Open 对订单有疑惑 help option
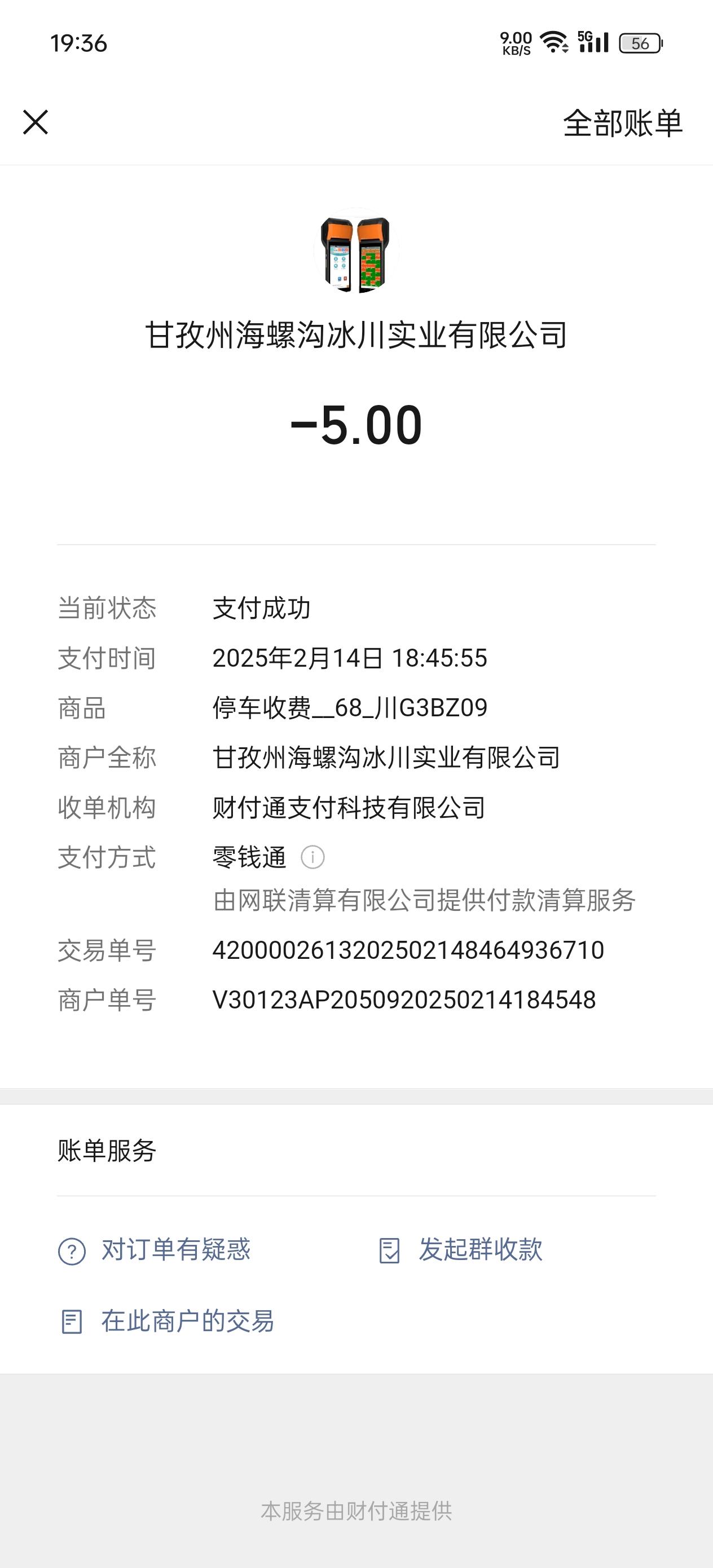This screenshot has height=1568, width=713. pos(155,1250)
